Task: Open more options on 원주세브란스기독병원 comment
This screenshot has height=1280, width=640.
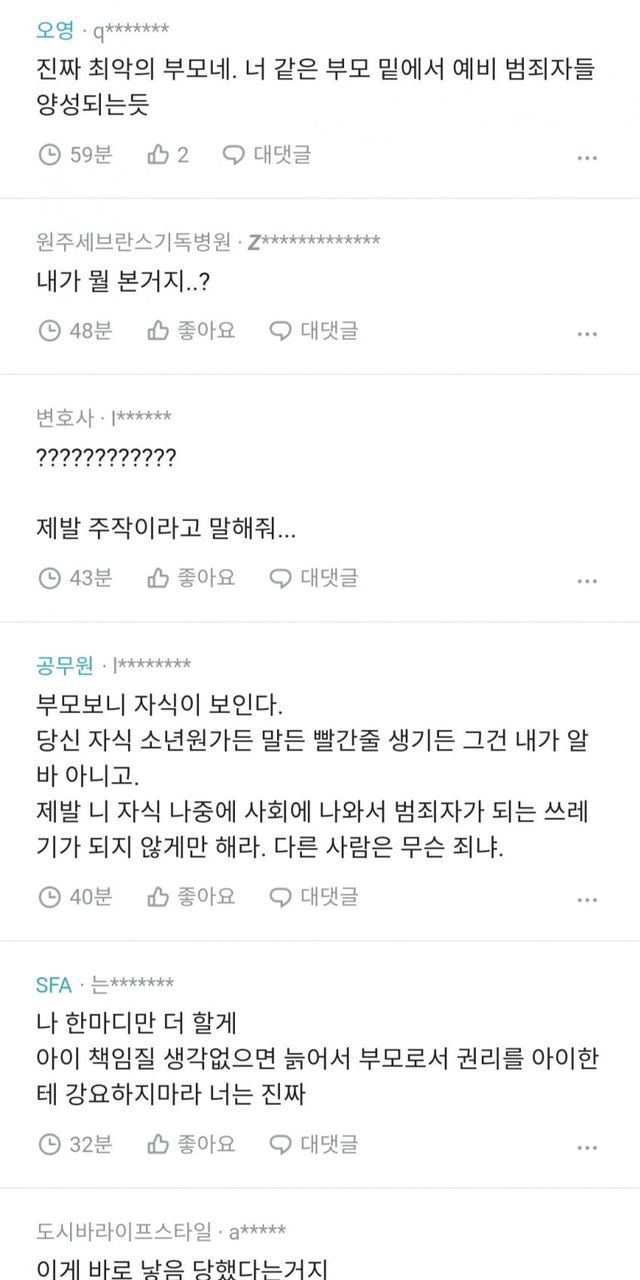Action: click(x=587, y=333)
